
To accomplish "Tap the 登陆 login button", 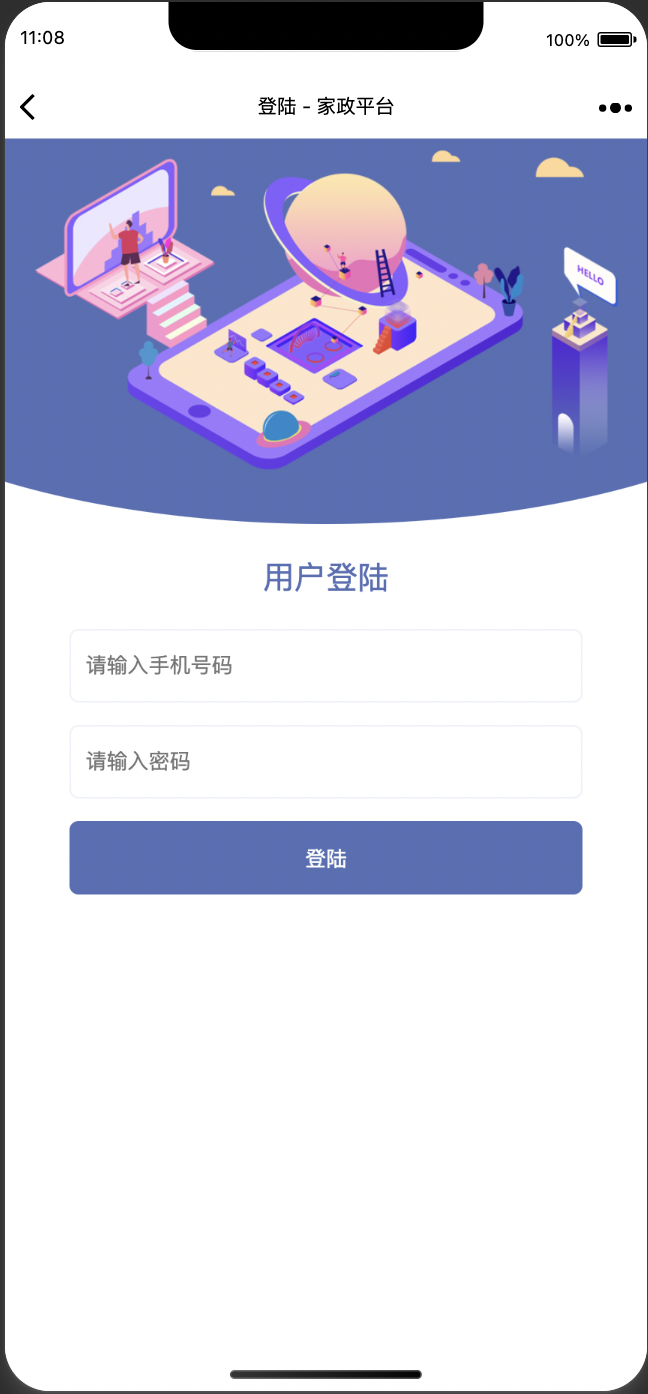I will pos(325,858).
